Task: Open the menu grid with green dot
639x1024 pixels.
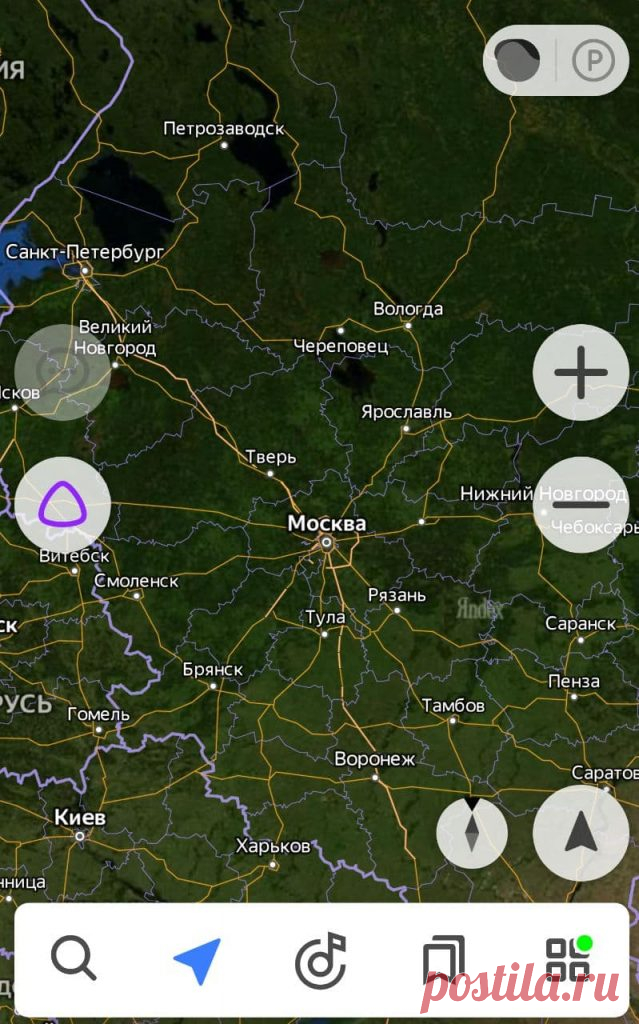Action: click(567, 960)
